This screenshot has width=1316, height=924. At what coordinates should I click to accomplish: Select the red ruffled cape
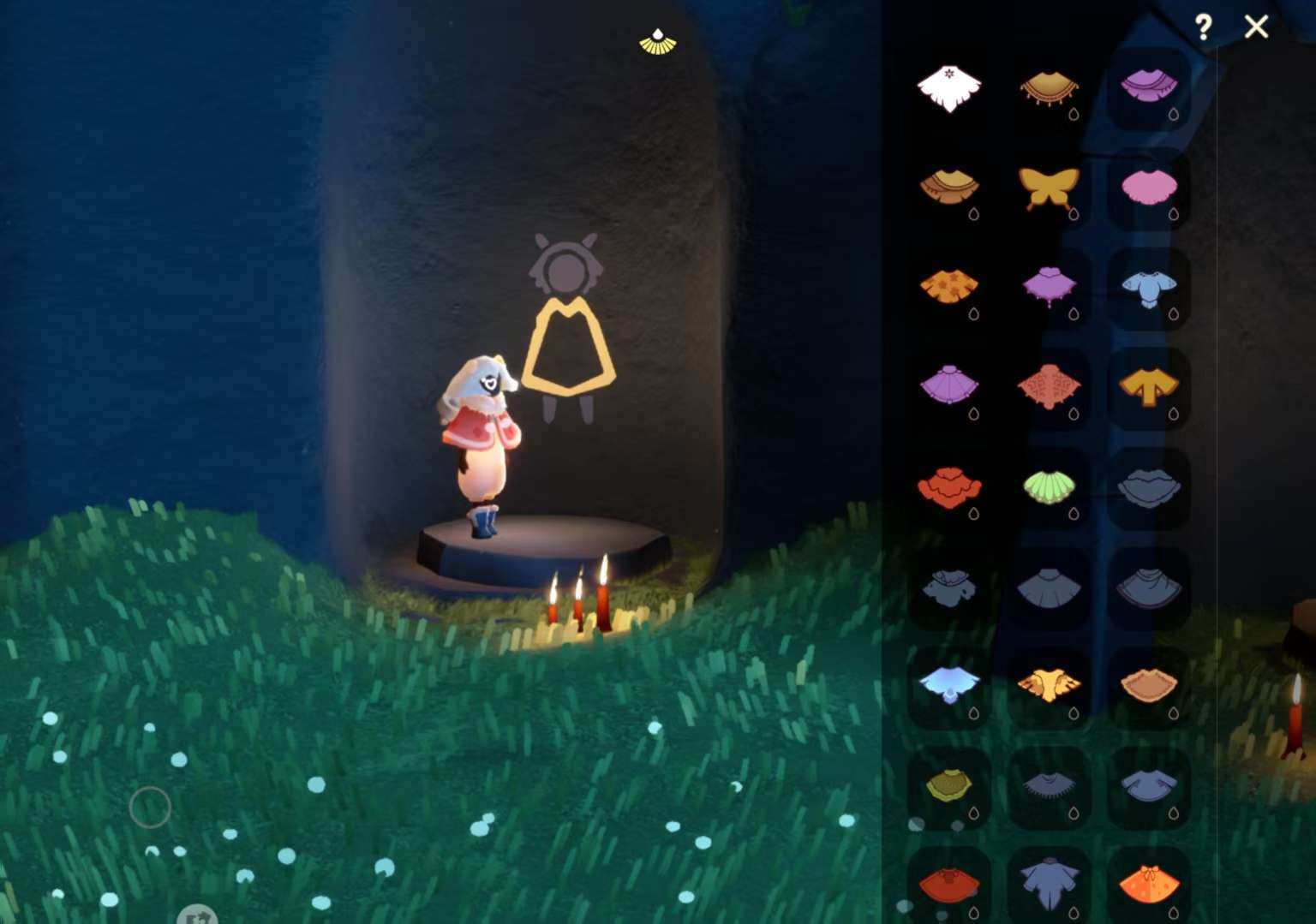click(x=949, y=487)
